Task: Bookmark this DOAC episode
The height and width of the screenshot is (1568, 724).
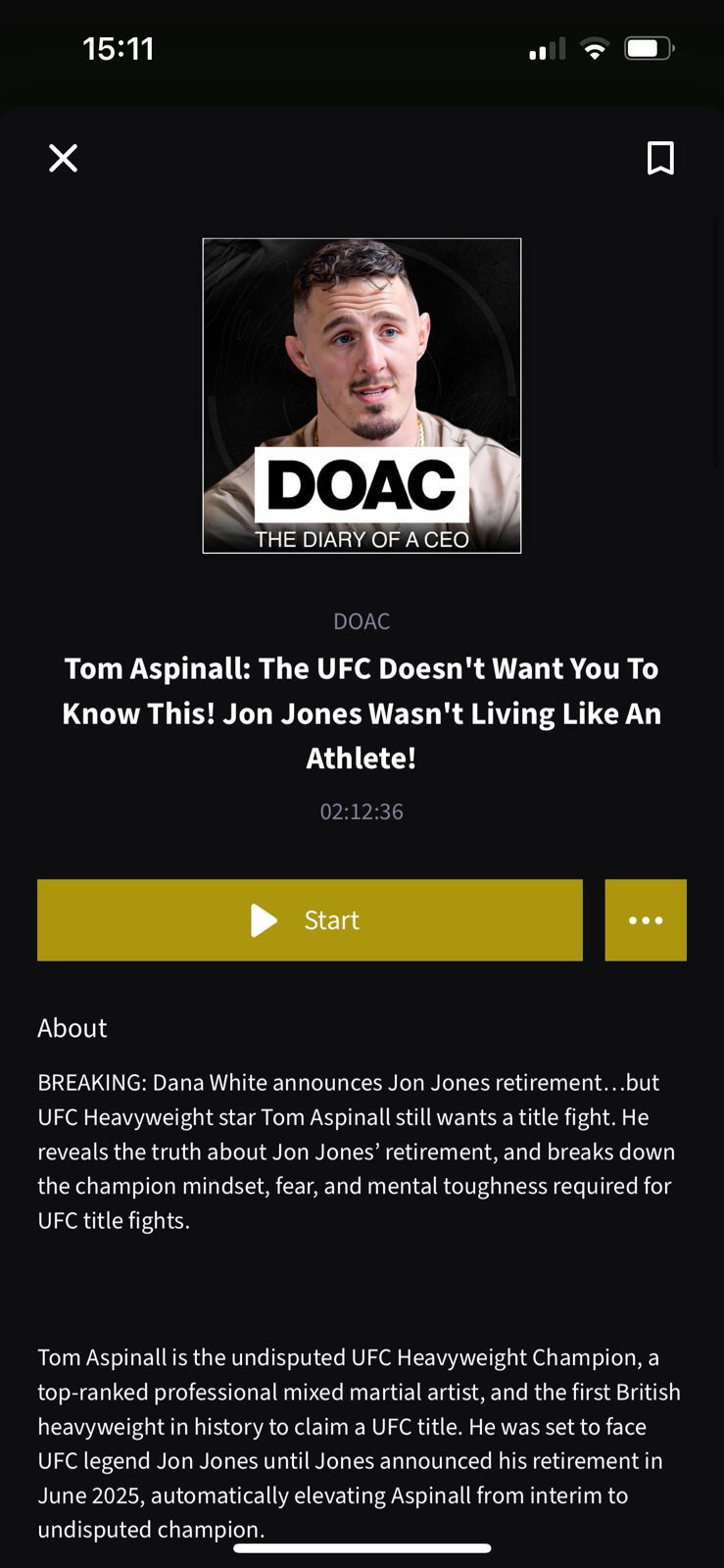Action: pyautogui.click(x=660, y=158)
